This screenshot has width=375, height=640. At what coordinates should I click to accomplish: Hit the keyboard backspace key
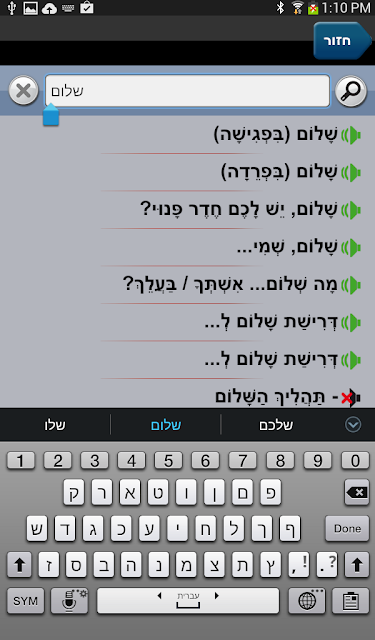click(x=357, y=493)
